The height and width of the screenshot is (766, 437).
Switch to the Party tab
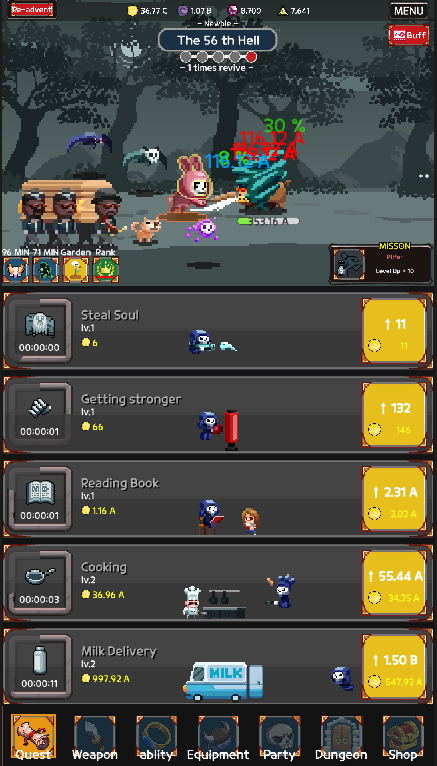click(x=280, y=738)
